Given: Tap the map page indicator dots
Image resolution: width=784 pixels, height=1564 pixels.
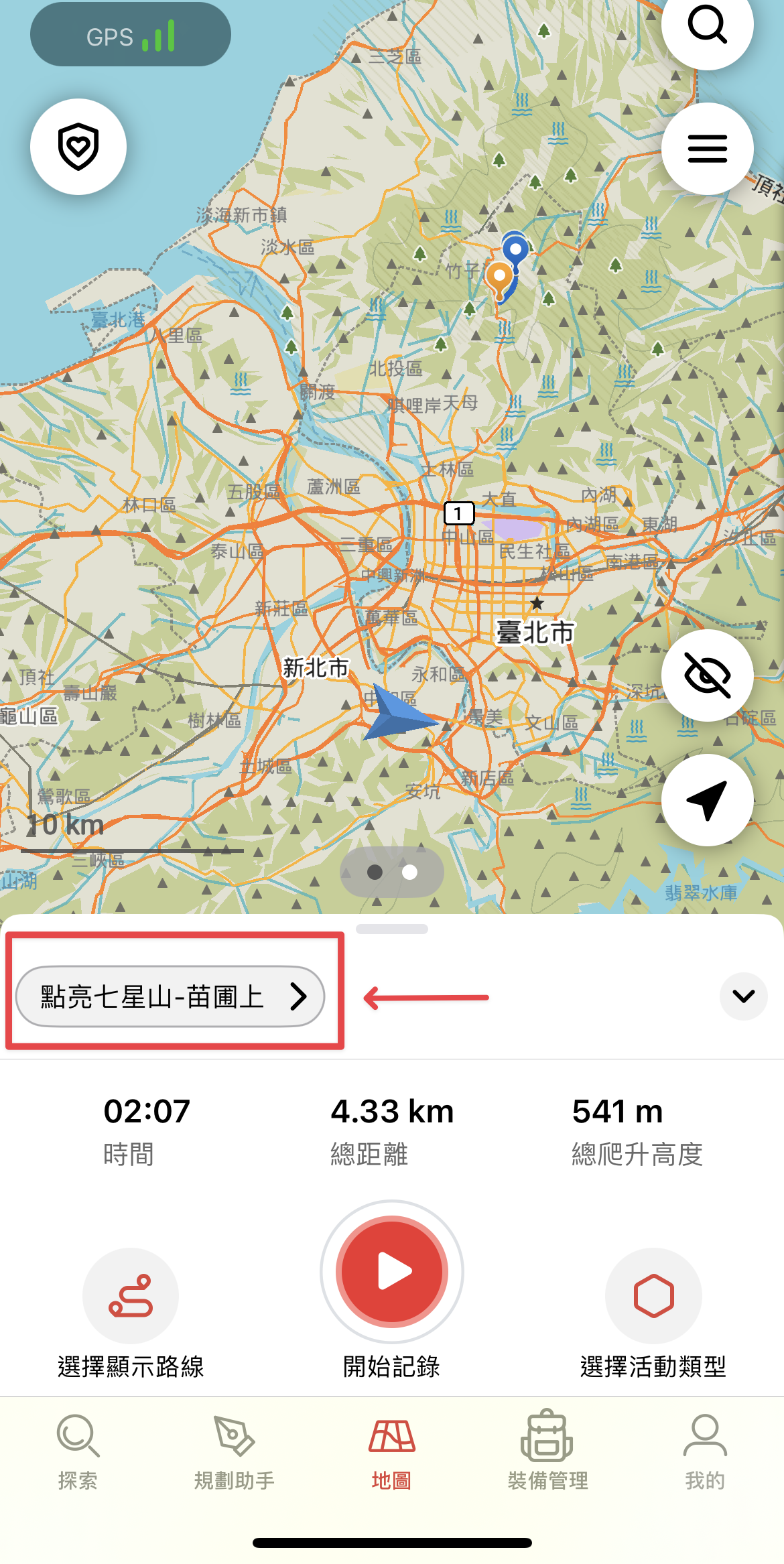Looking at the screenshot, I should (392, 872).
